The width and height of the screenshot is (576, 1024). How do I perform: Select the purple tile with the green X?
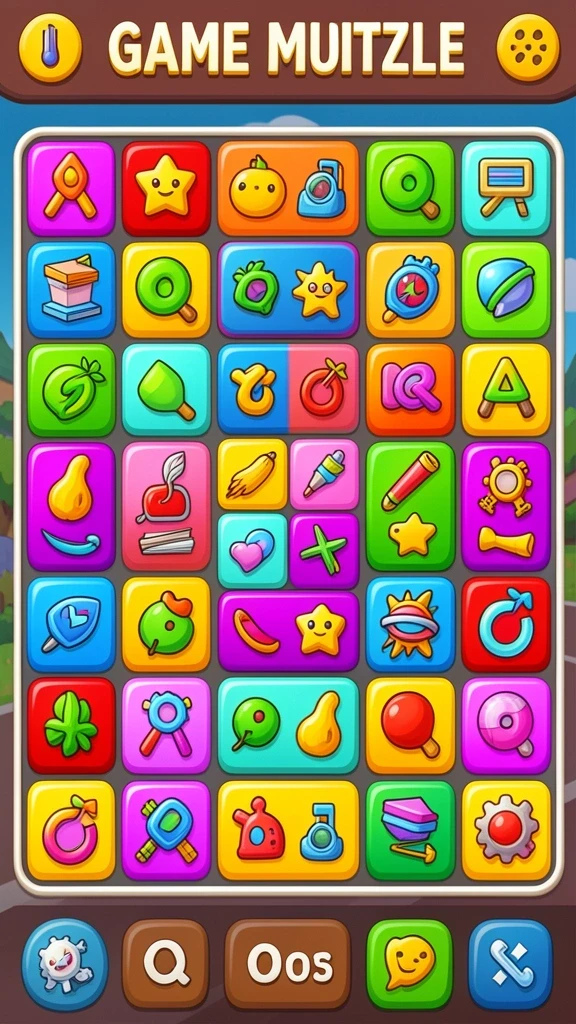point(324,550)
